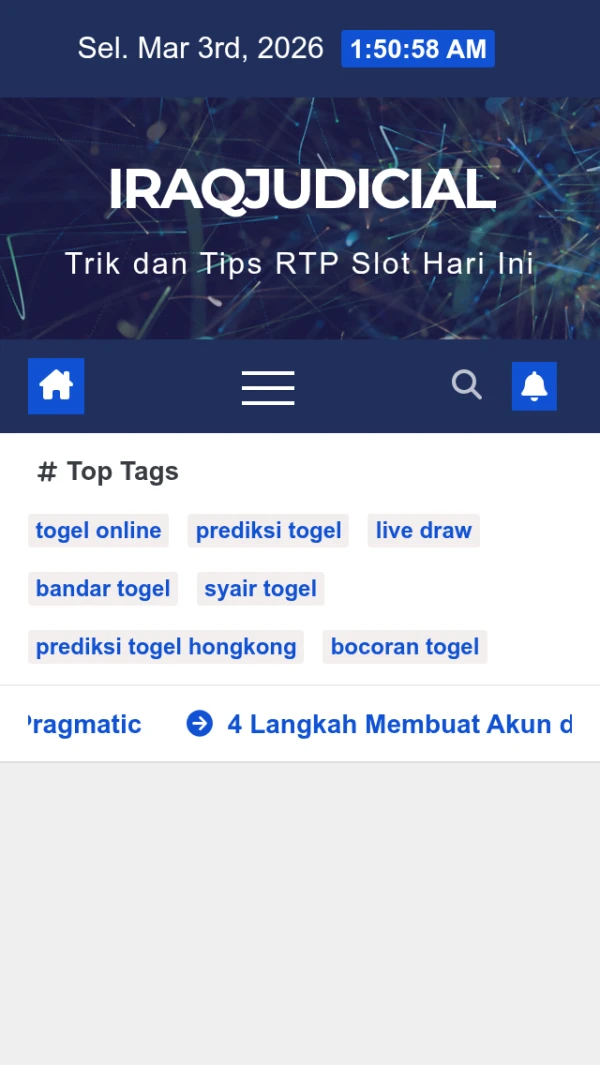Open the 4 Langkah Membuat Akun headline
600x1065 pixels.
point(398,724)
